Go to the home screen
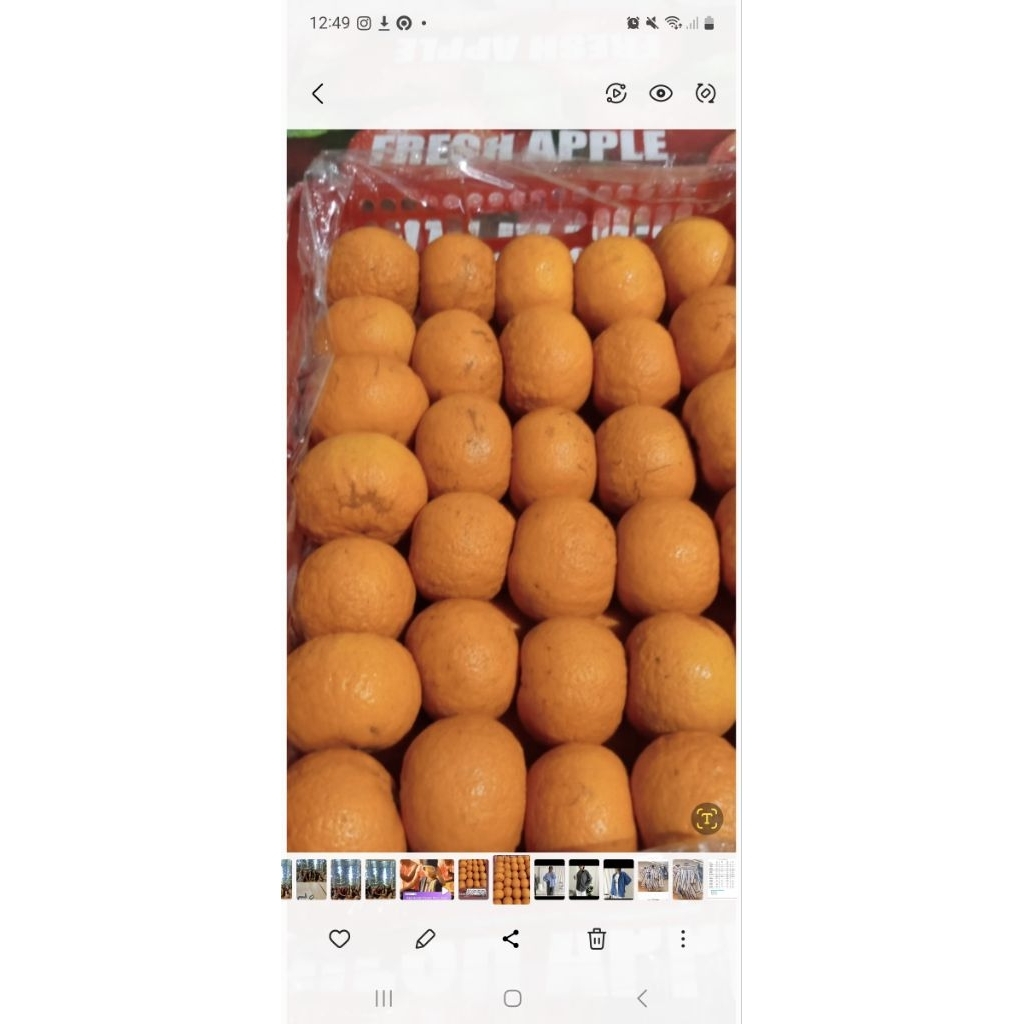The height and width of the screenshot is (1024, 1024). (x=512, y=998)
